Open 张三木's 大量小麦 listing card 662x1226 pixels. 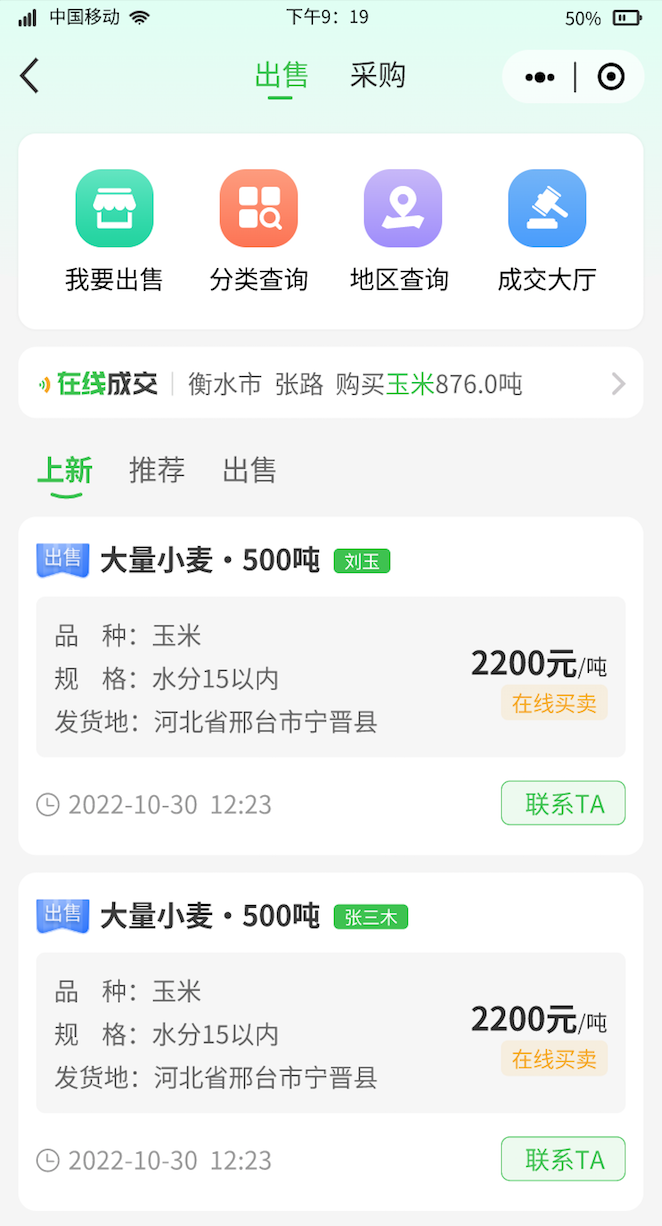click(331, 1042)
